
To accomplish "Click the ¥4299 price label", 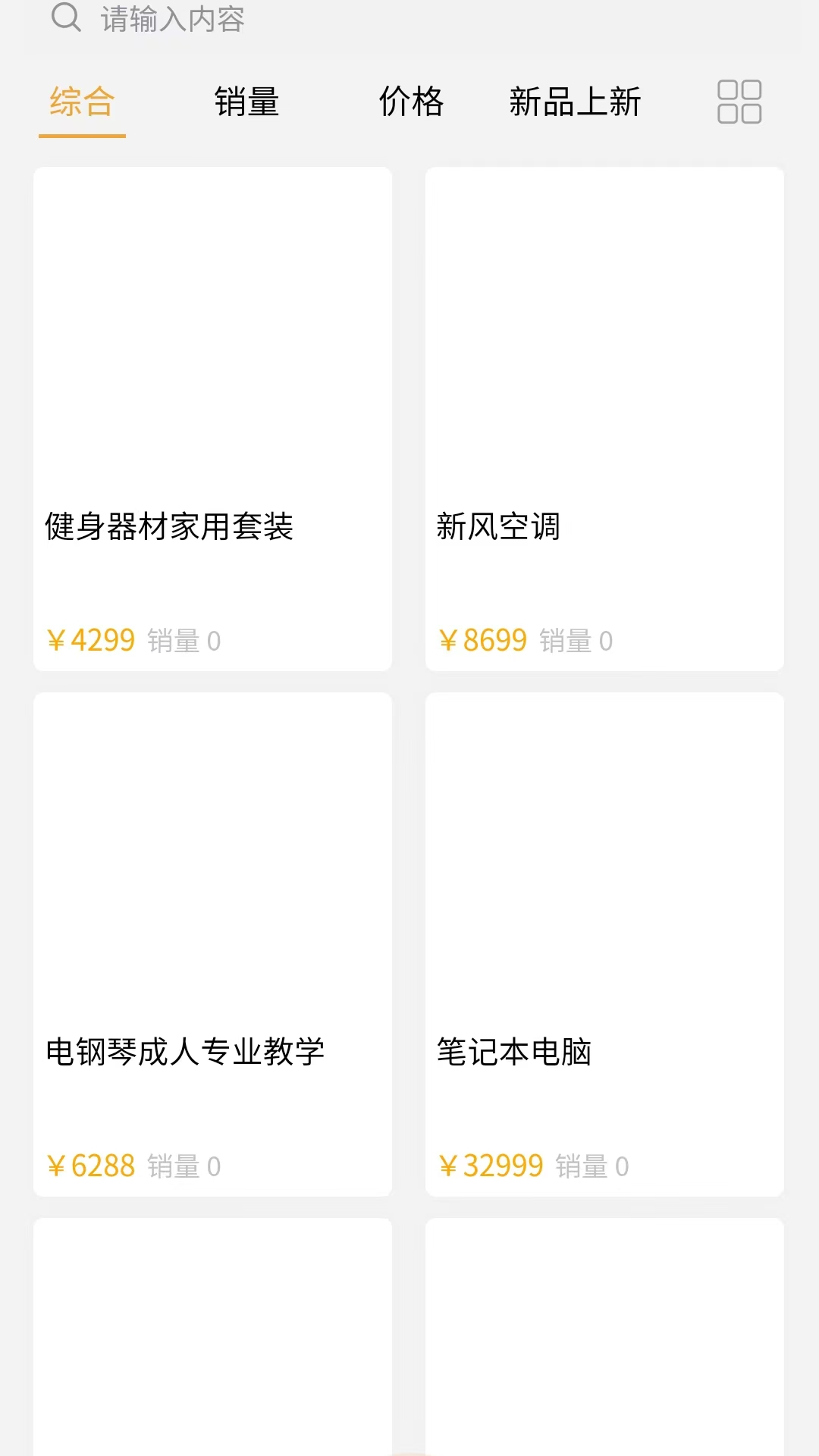I will click(91, 641).
